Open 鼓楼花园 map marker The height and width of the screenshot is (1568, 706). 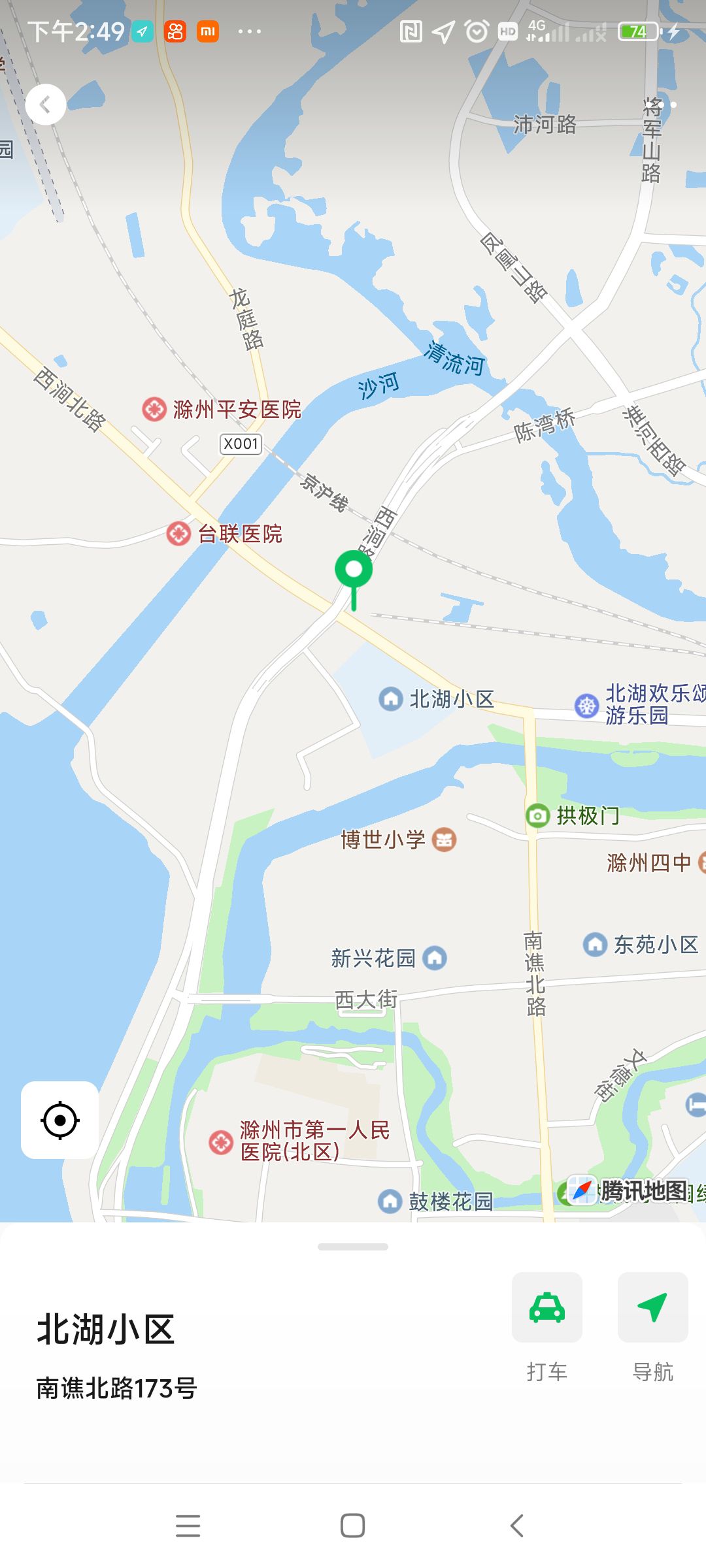click(390, 1201)
